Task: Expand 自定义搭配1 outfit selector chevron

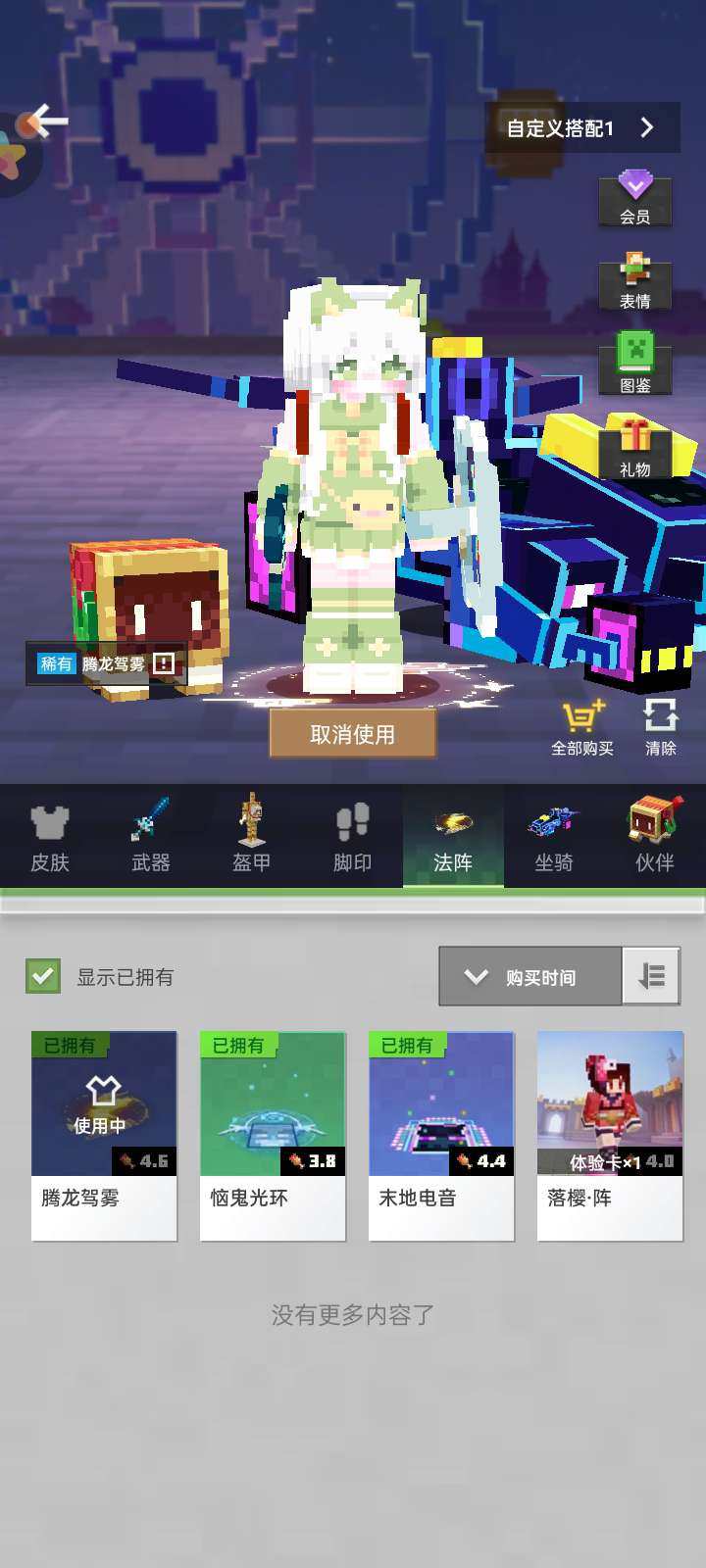Action: point(646,127)
